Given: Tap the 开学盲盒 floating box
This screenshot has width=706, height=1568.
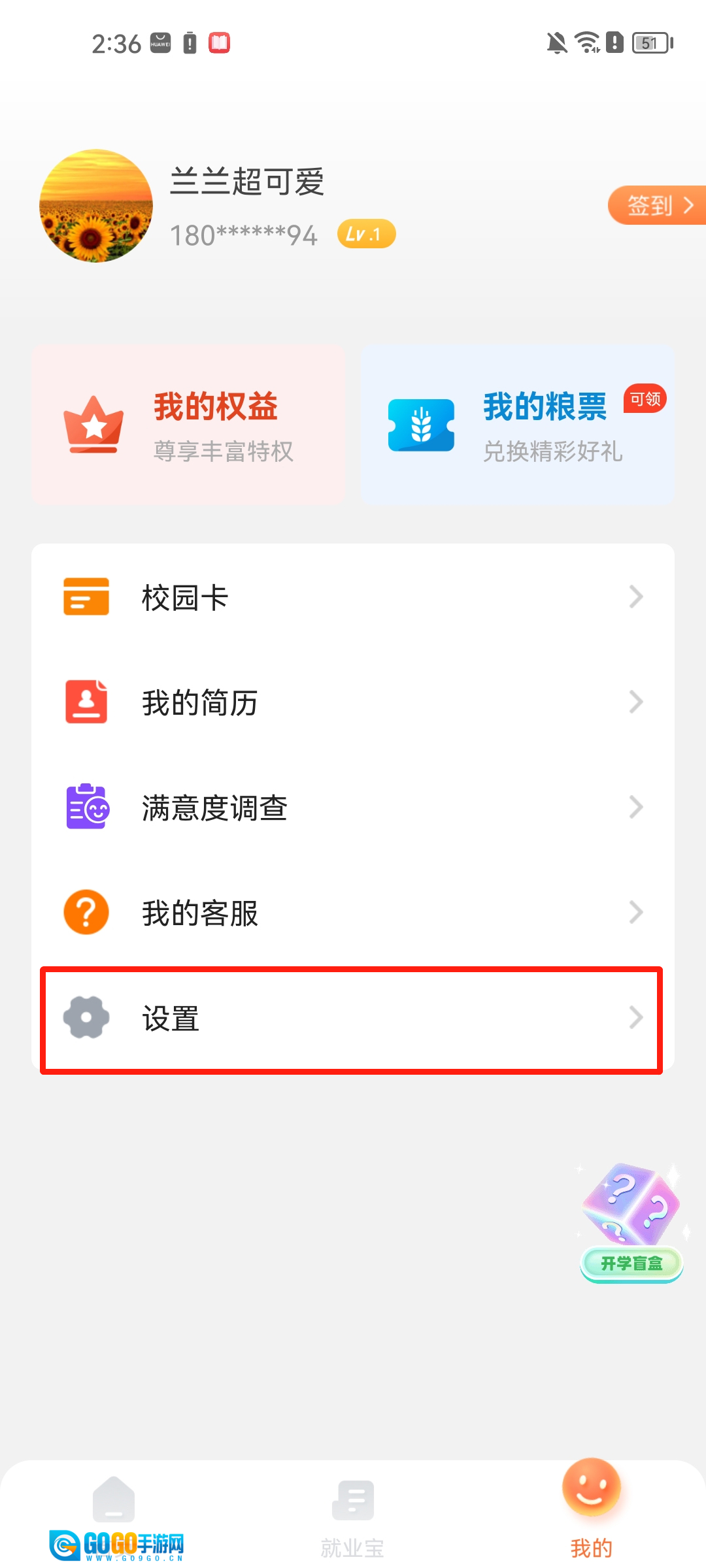Looking at the screenshot, I should point(631,1220).
